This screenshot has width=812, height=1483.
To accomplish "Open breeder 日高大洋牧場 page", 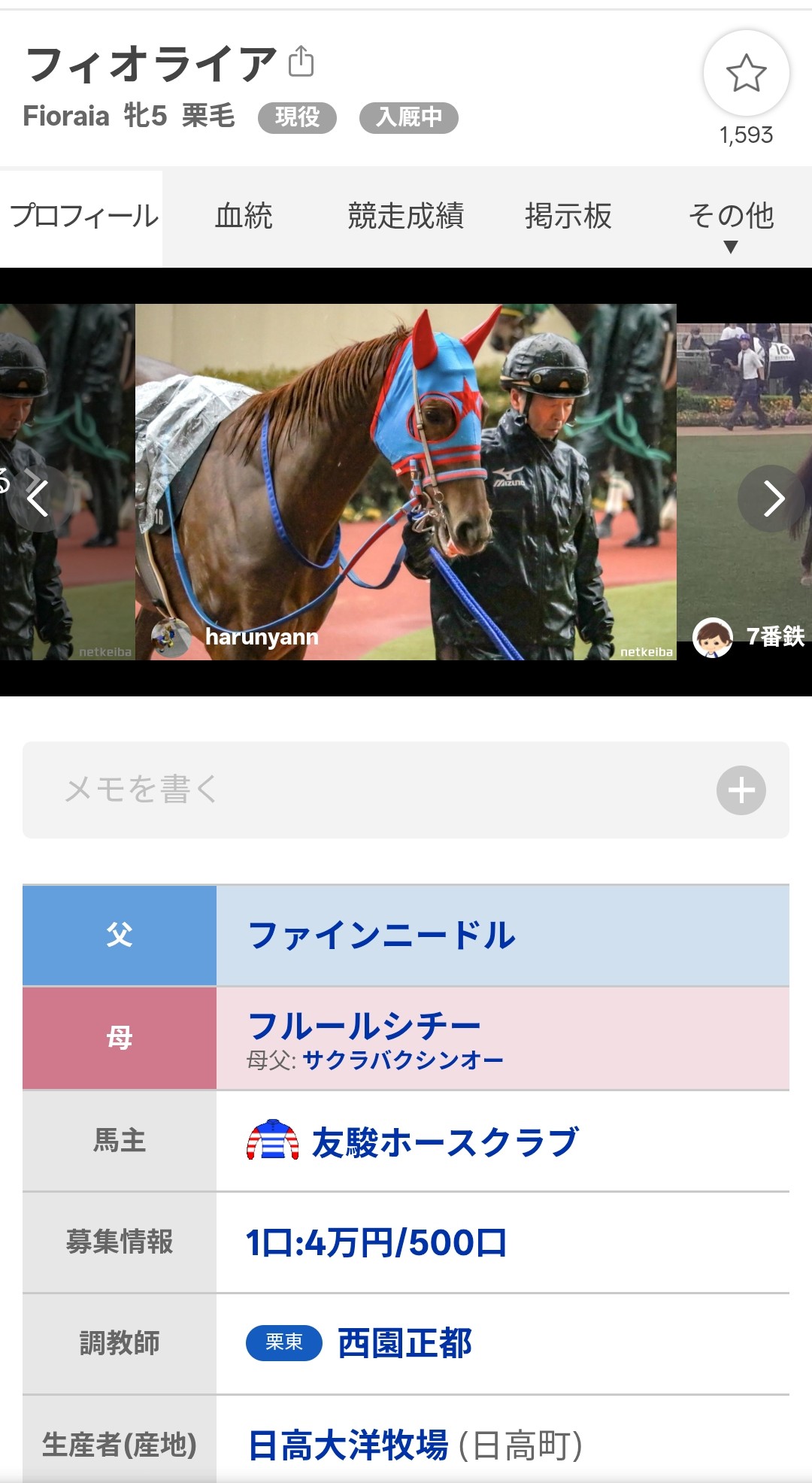I will (x=347, y=1445).
